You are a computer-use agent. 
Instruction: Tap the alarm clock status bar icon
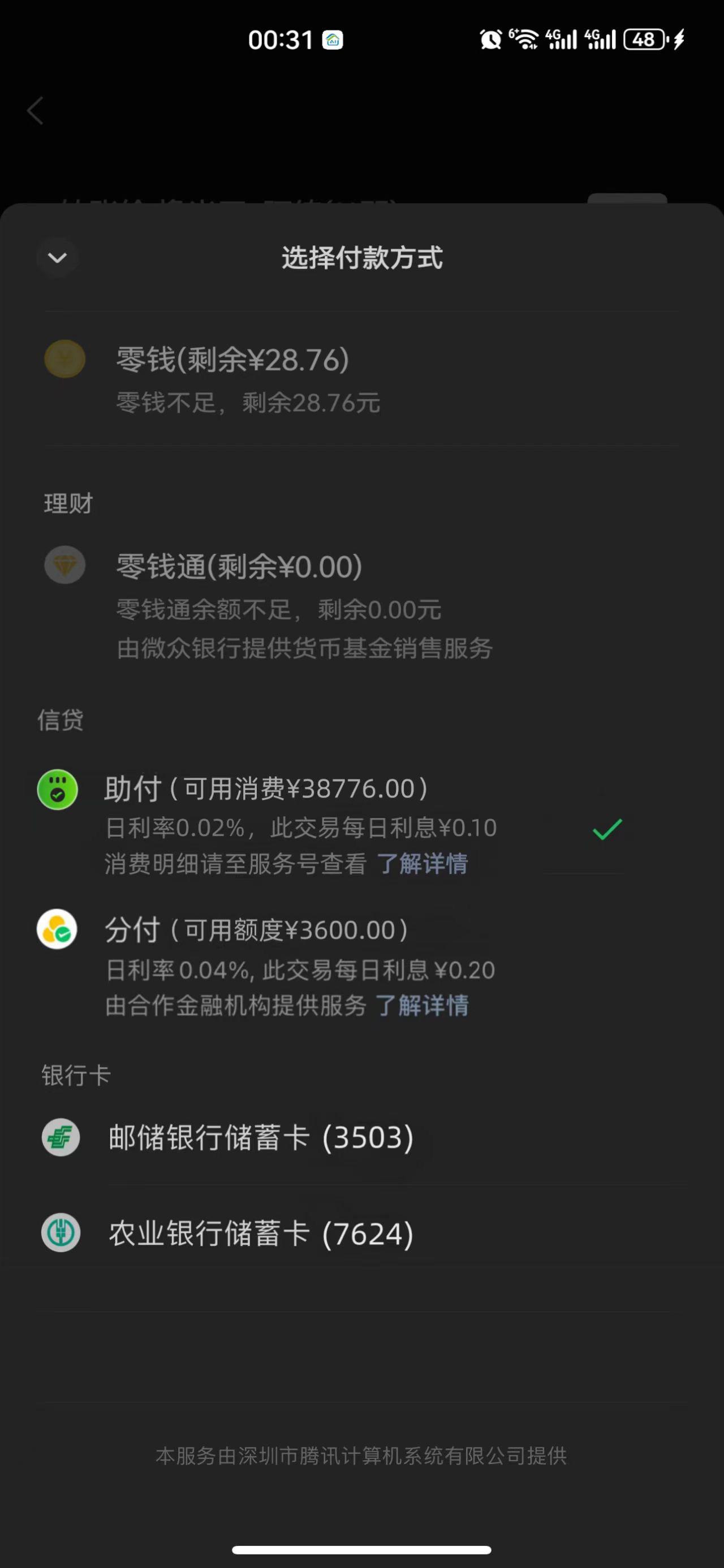click(491, 38)
